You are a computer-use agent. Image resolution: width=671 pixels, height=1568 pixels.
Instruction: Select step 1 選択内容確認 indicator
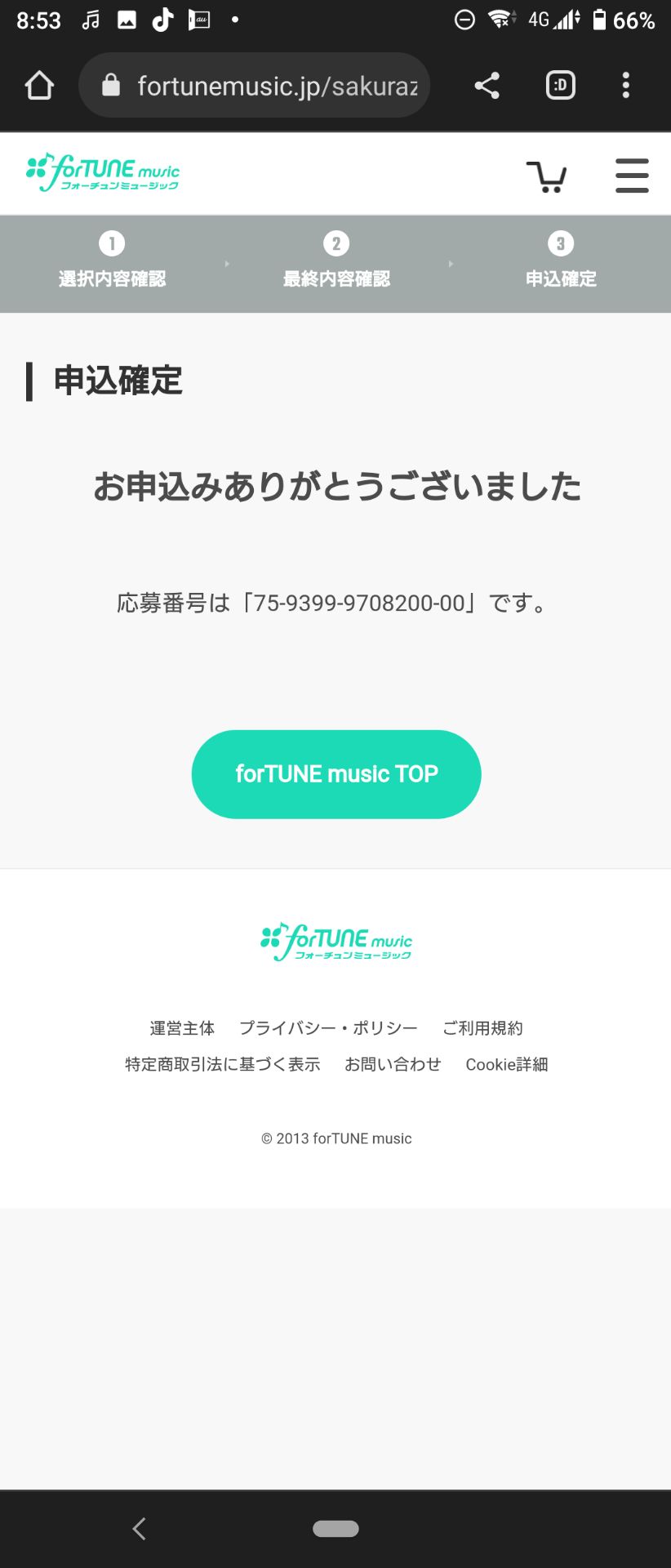112,263
